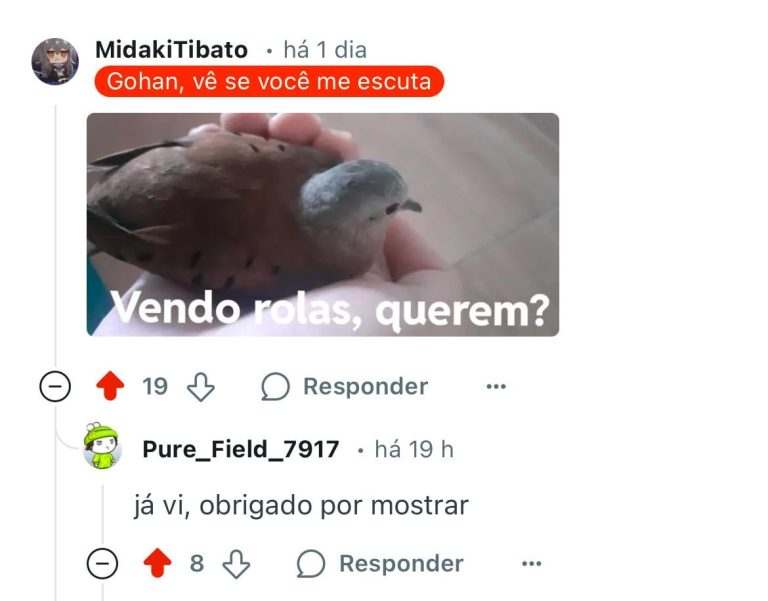Reply to MidakiTibato's comment
The height and width of the screenshot is (601, 768).
coord(345,387)
